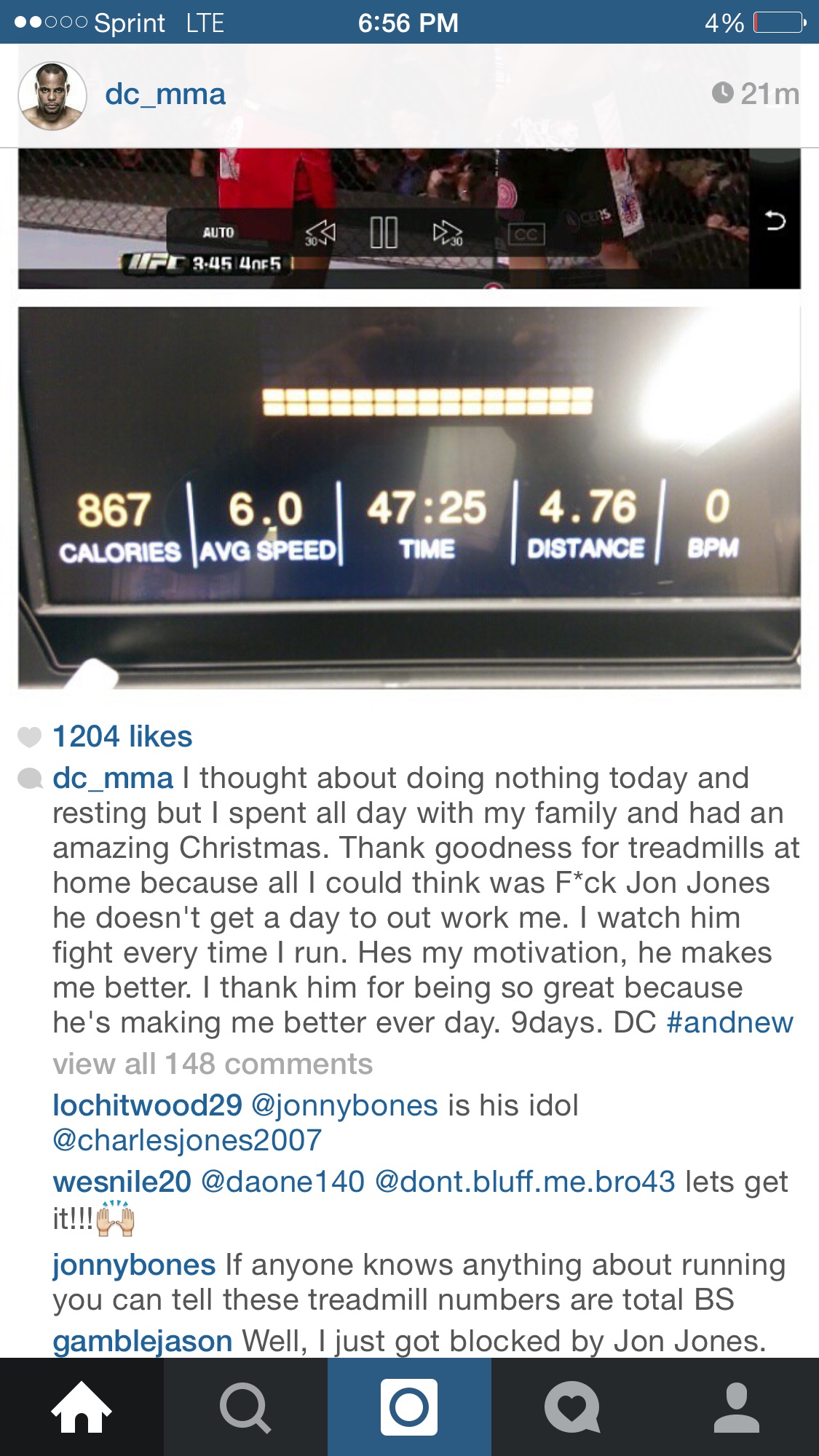819x1456 pixels.
Task: Open the @daone140 mention
Action: tap(282, 1182)
